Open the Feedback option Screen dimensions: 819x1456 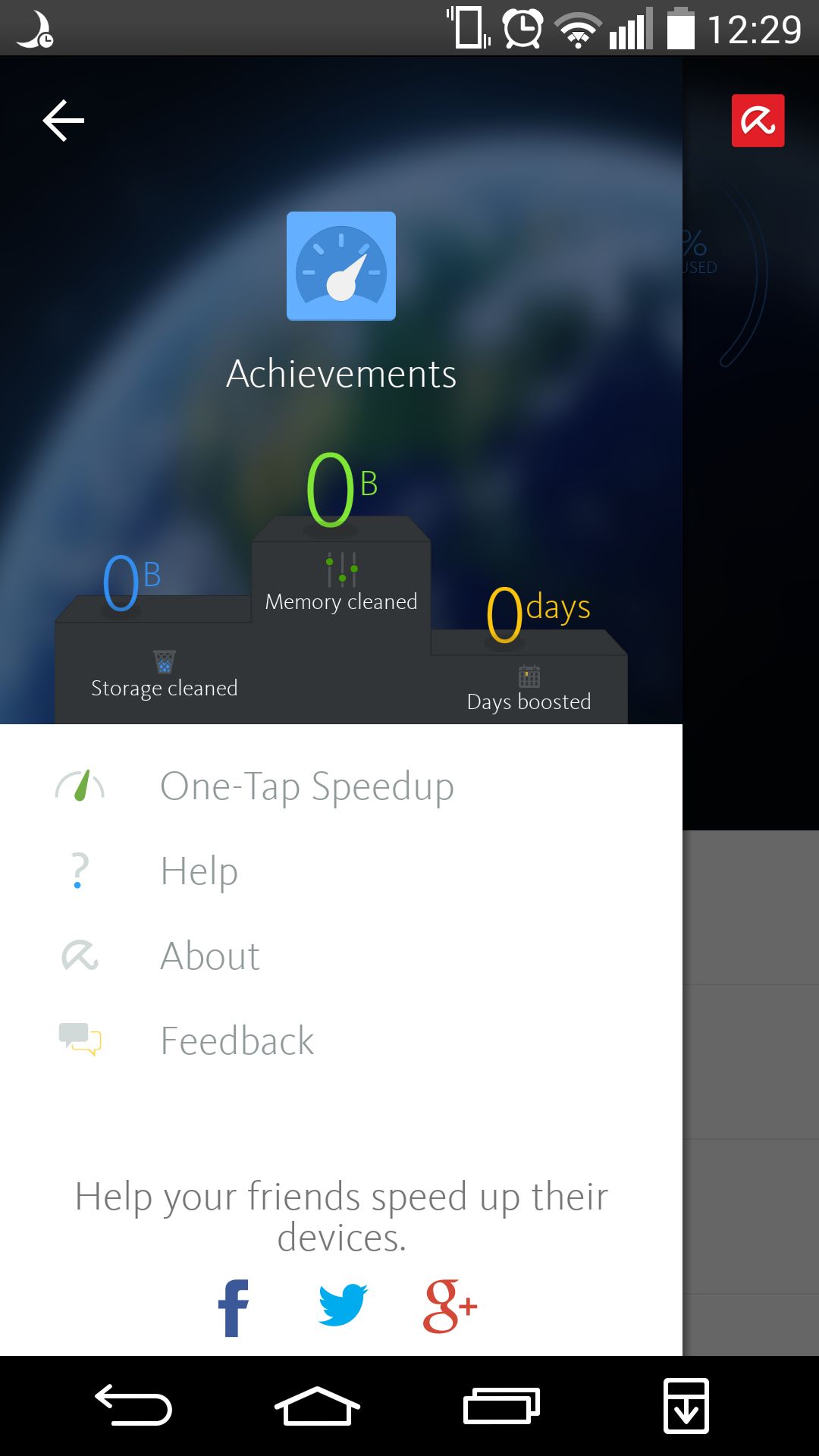[341, 1041]
